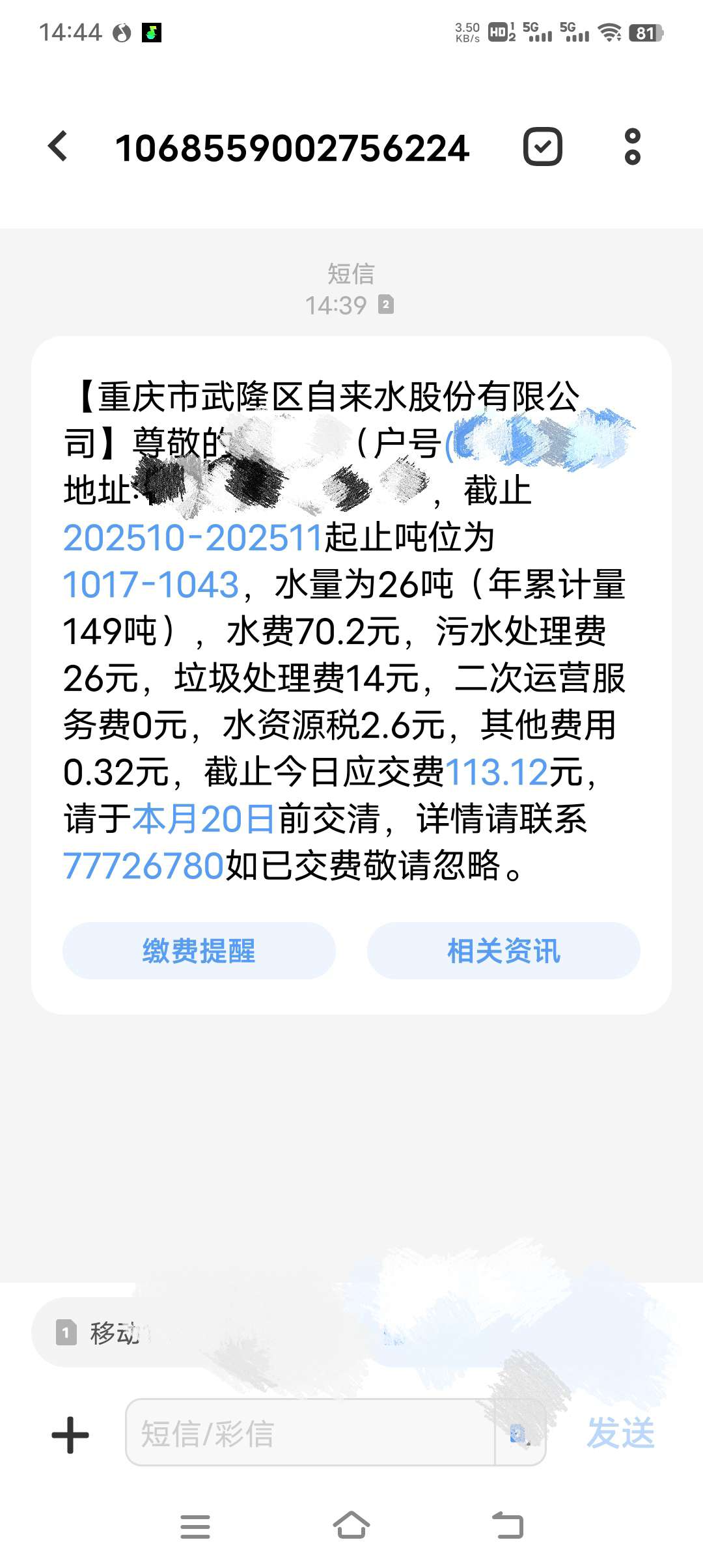Tap the checkbox select icon in header
Viewport: 703px width, 1568px height.
pos(542,147)
